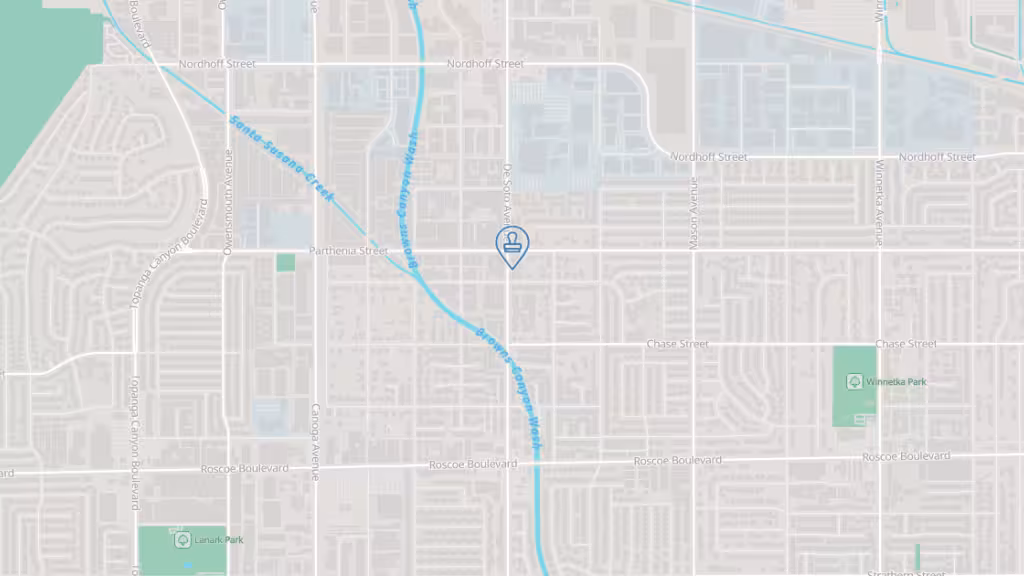Tap the map marker pin on De Soto Avenue
Screen dimensions: 1024x576
tap(512, 245)
